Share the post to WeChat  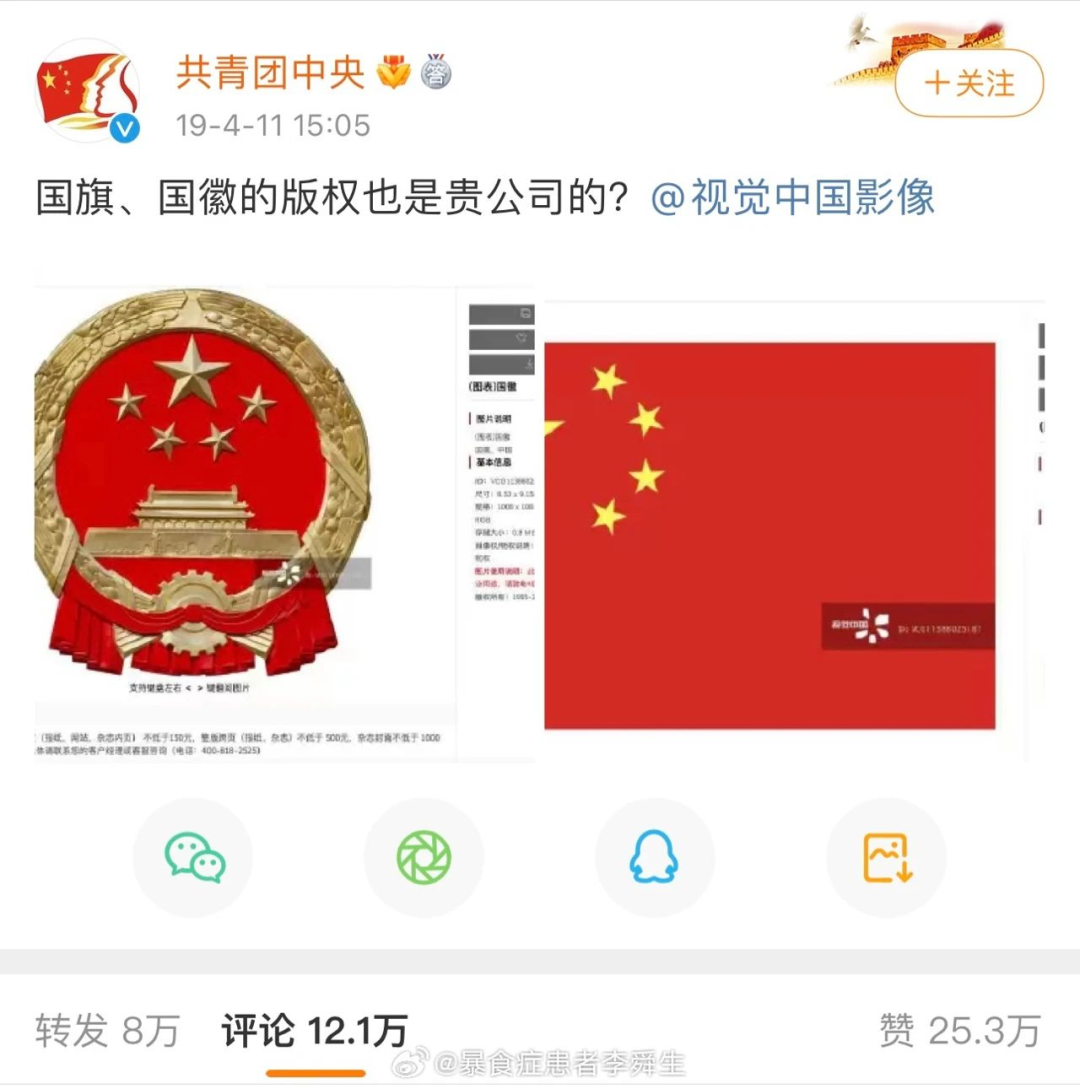click(x=194, y=858)
